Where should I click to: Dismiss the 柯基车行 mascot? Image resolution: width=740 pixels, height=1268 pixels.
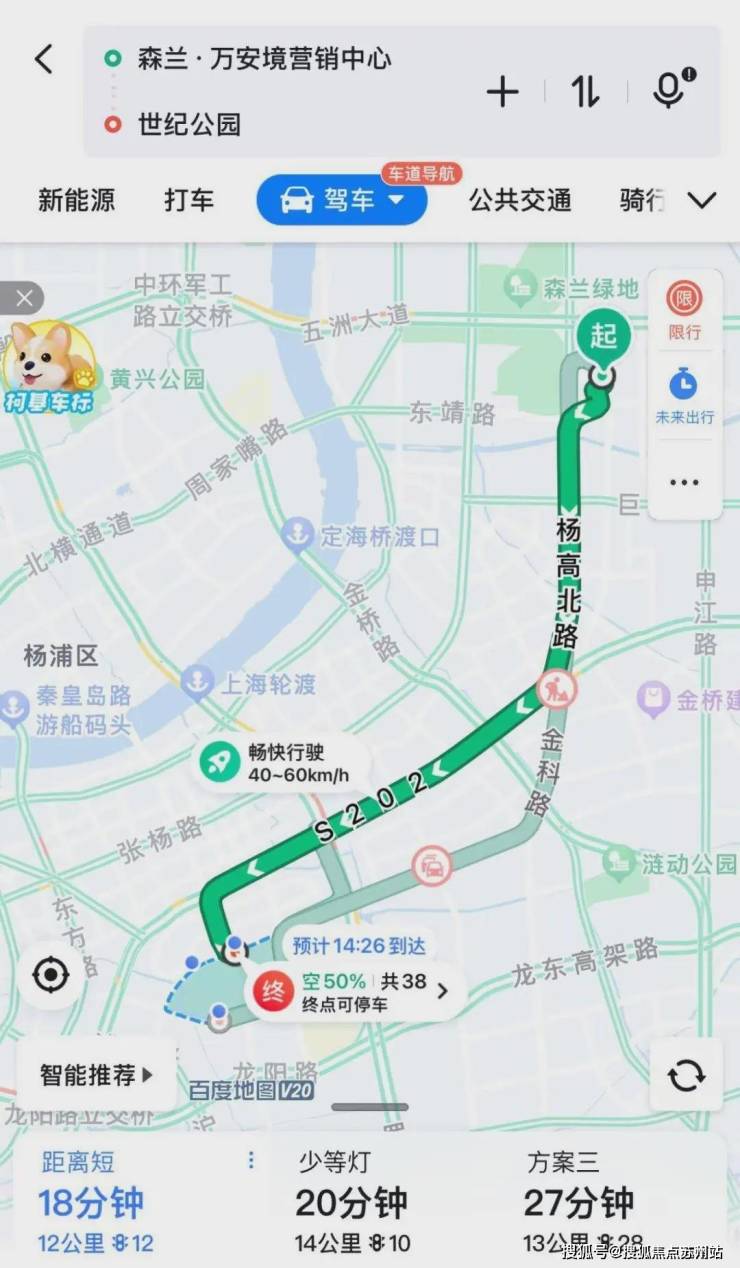click(24, 298)
